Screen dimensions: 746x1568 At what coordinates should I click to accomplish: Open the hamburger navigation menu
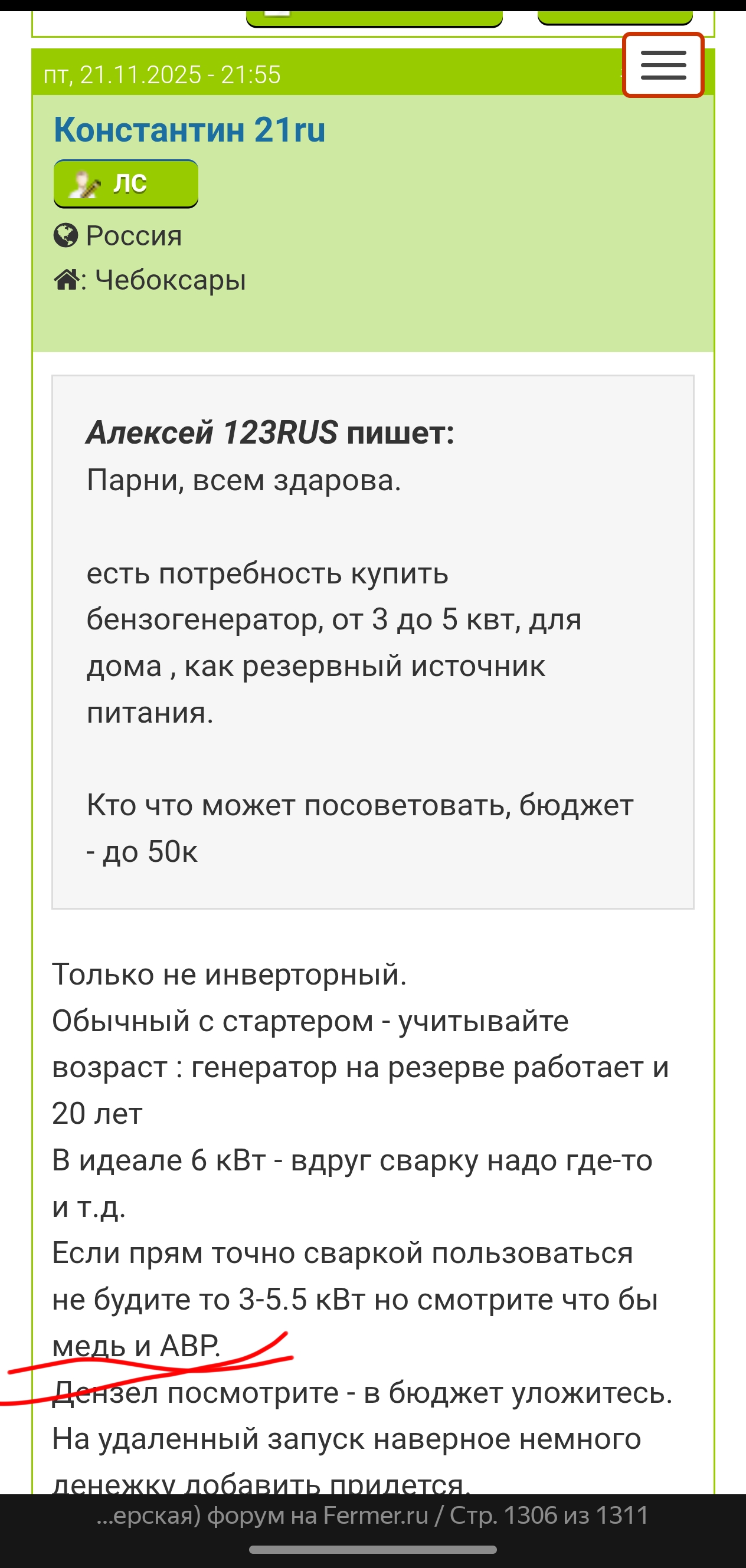pyautogui.click(x=663, y=64)
